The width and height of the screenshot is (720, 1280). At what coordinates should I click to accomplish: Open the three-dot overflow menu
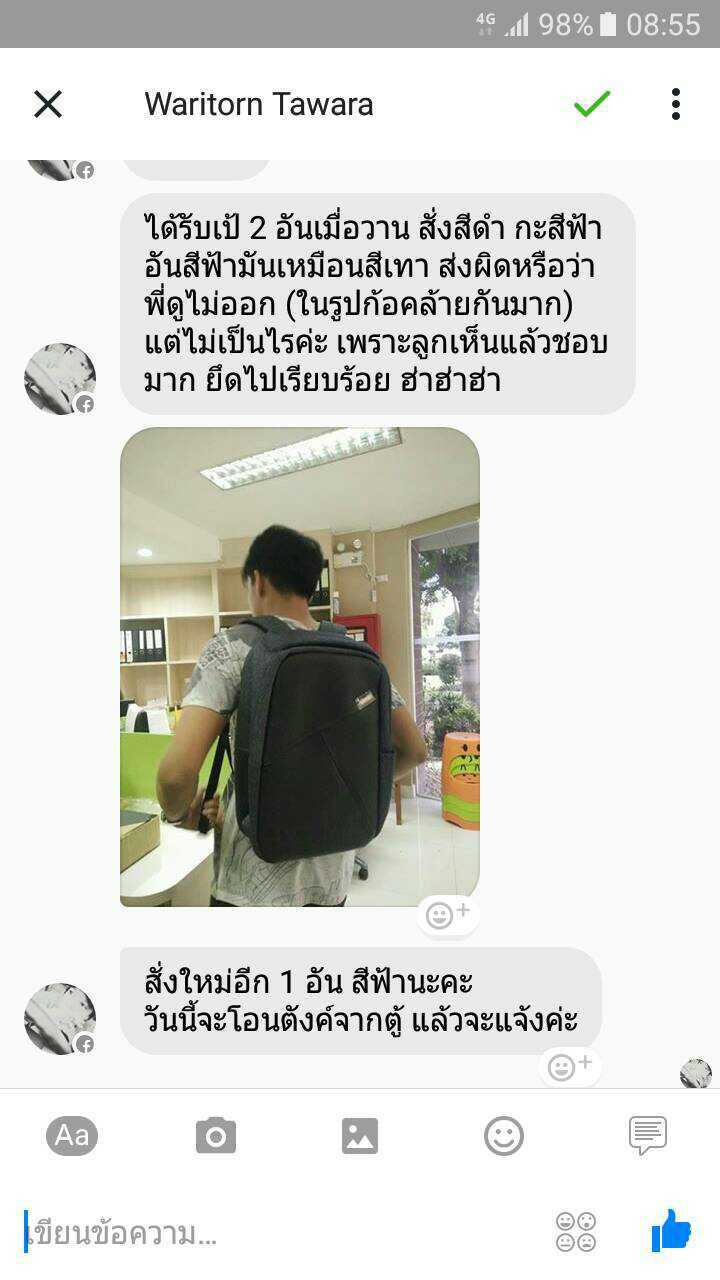tap(676, 104)
